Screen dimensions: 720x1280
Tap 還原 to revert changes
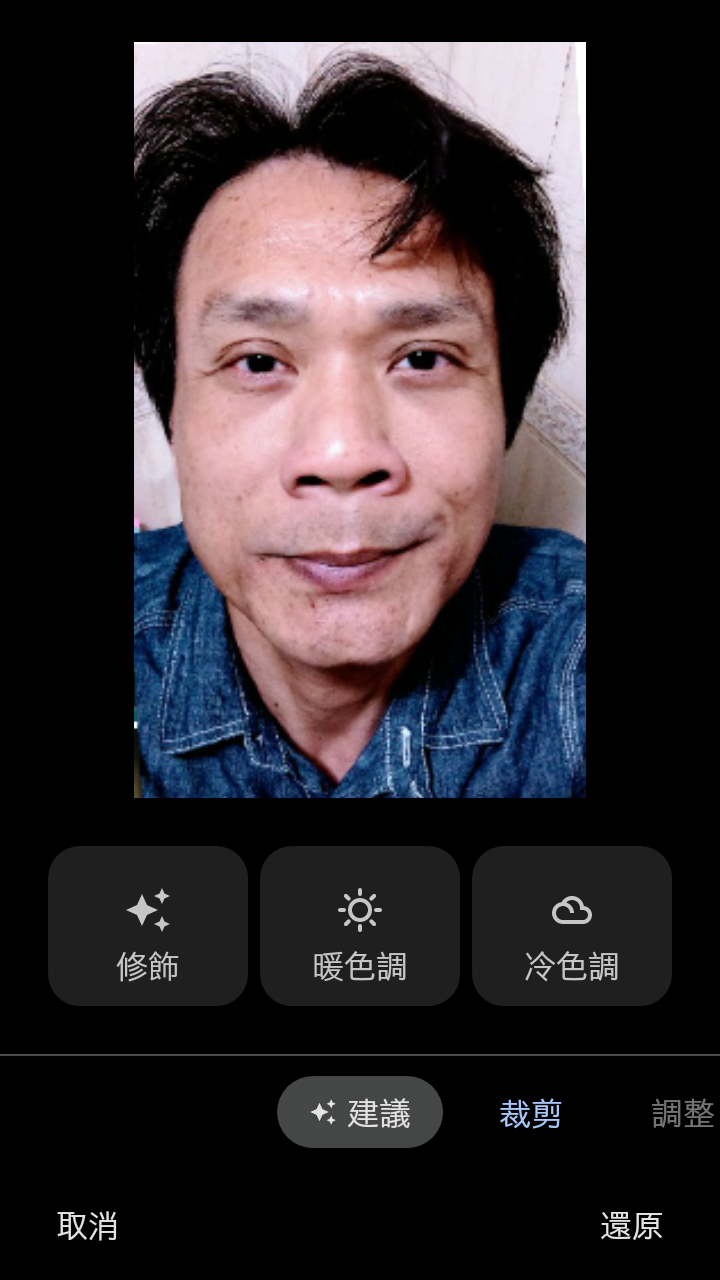pos(631,1226)
